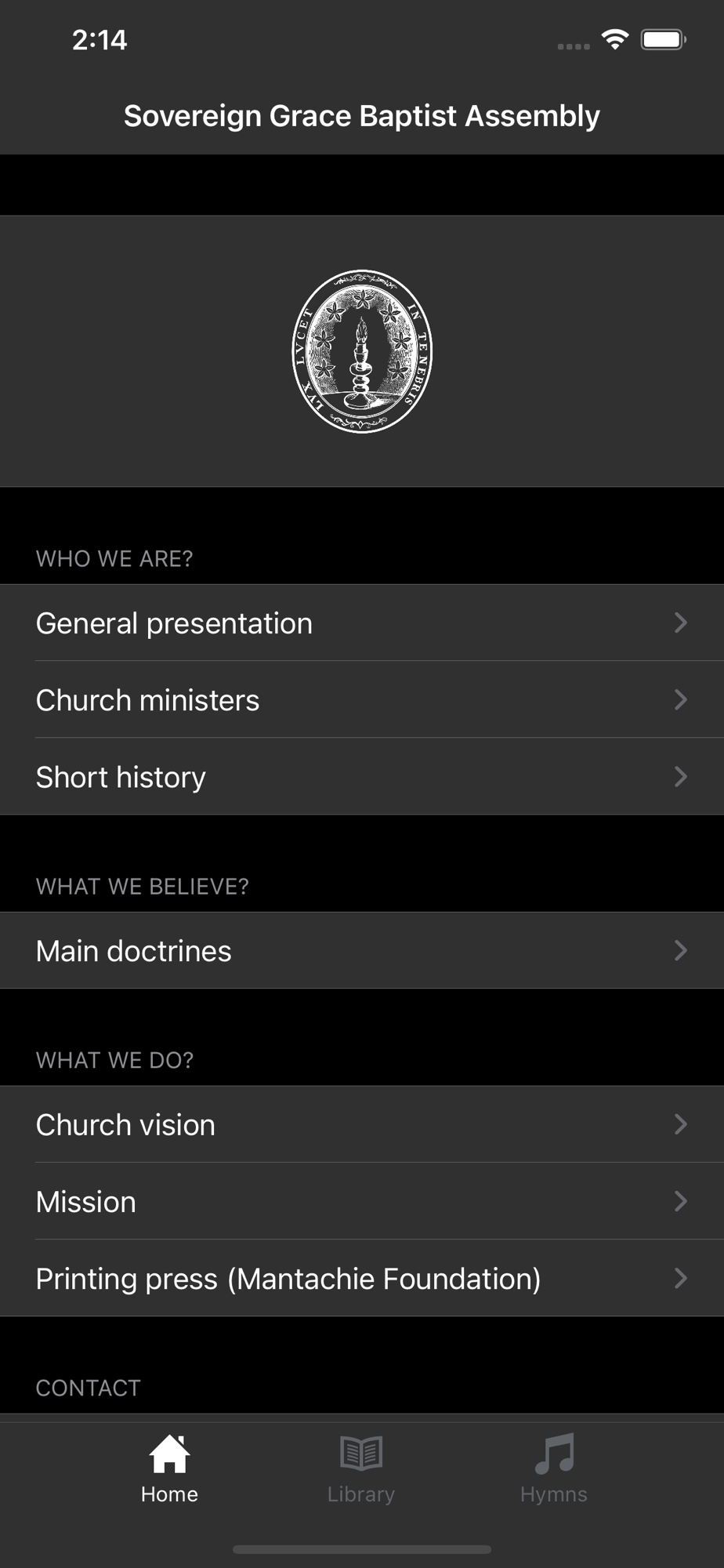Select the Church vision row

pos(362,1124)
